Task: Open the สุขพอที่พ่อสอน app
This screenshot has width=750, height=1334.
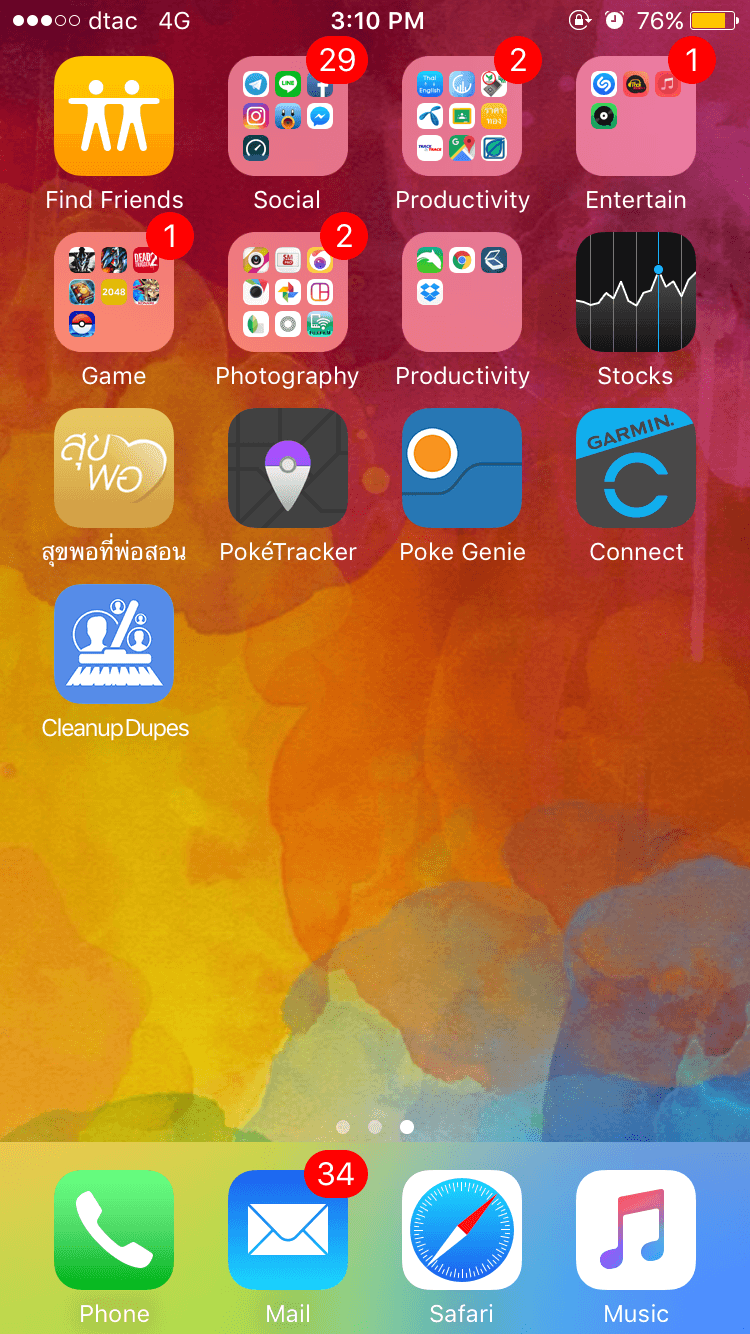Action: pyautogui.click(x=114, y=468)
